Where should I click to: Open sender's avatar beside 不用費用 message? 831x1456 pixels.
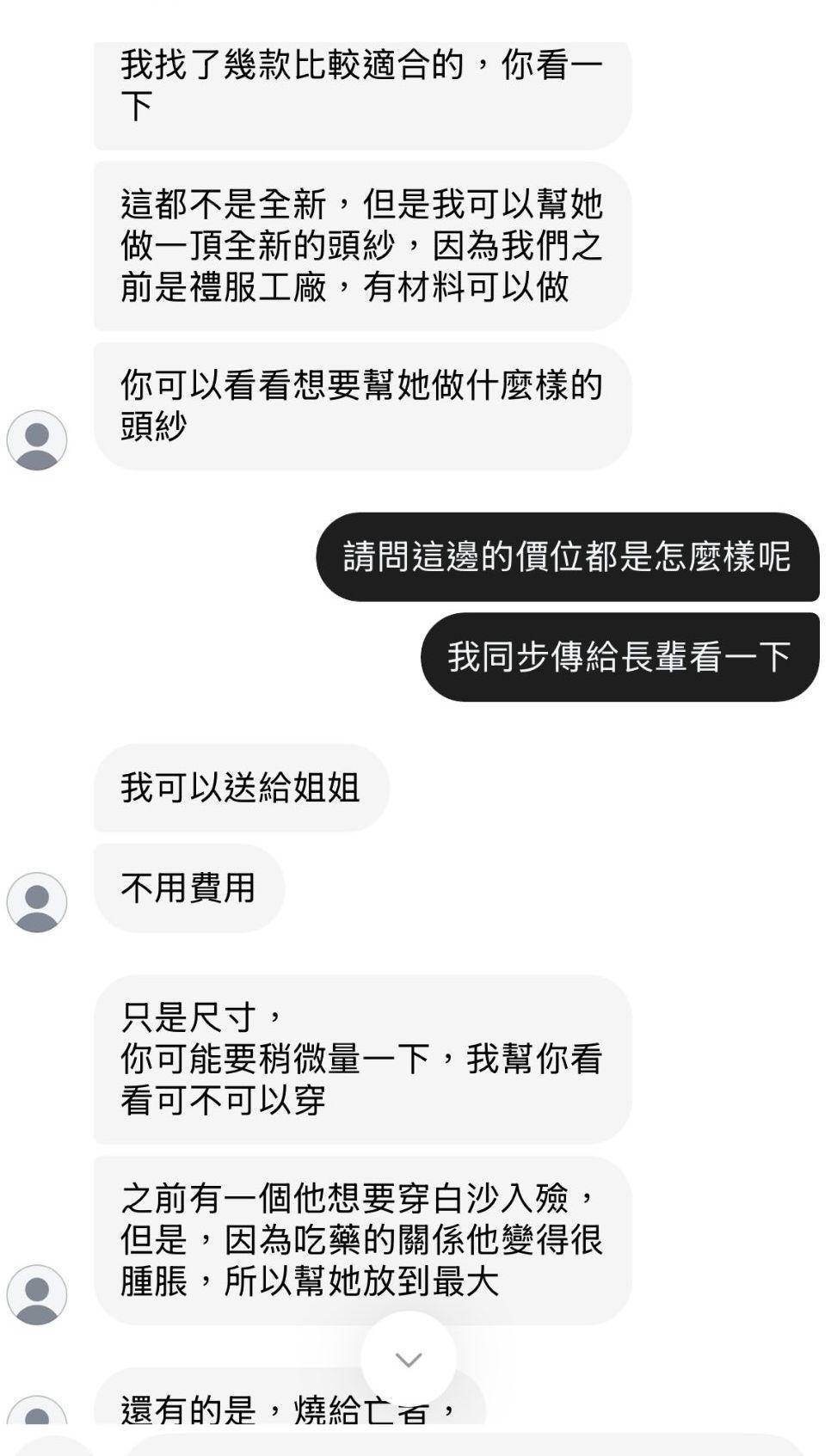coord(37,902)
